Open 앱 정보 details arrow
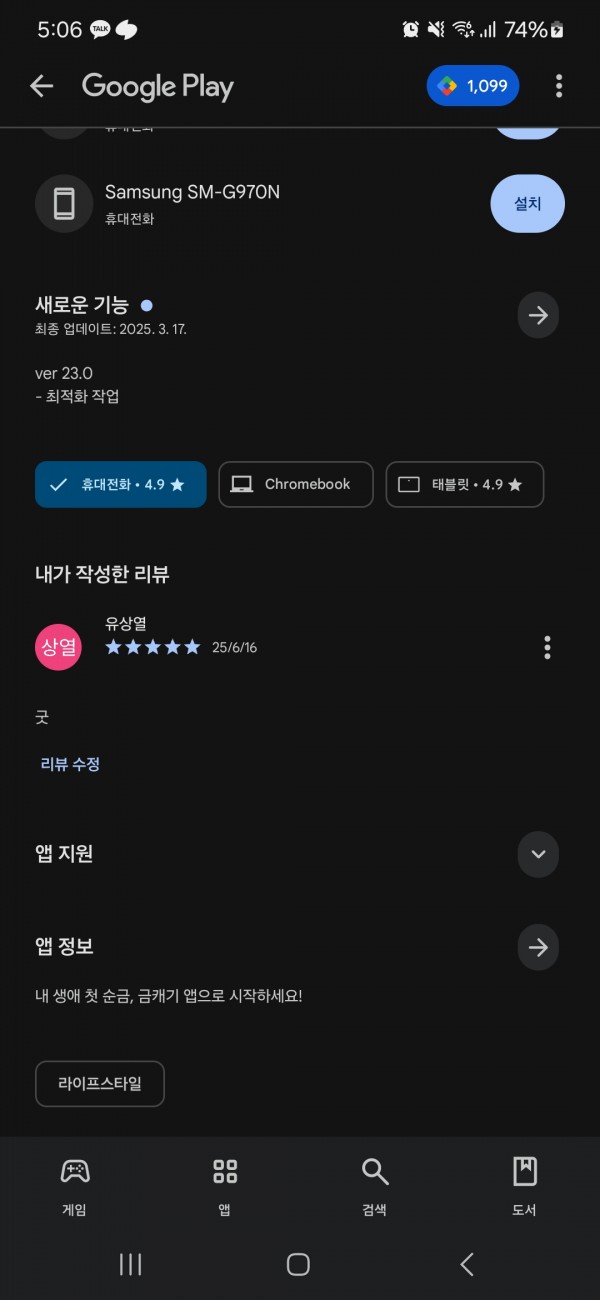The image size is (600, 1300). [x=538, y=947]
